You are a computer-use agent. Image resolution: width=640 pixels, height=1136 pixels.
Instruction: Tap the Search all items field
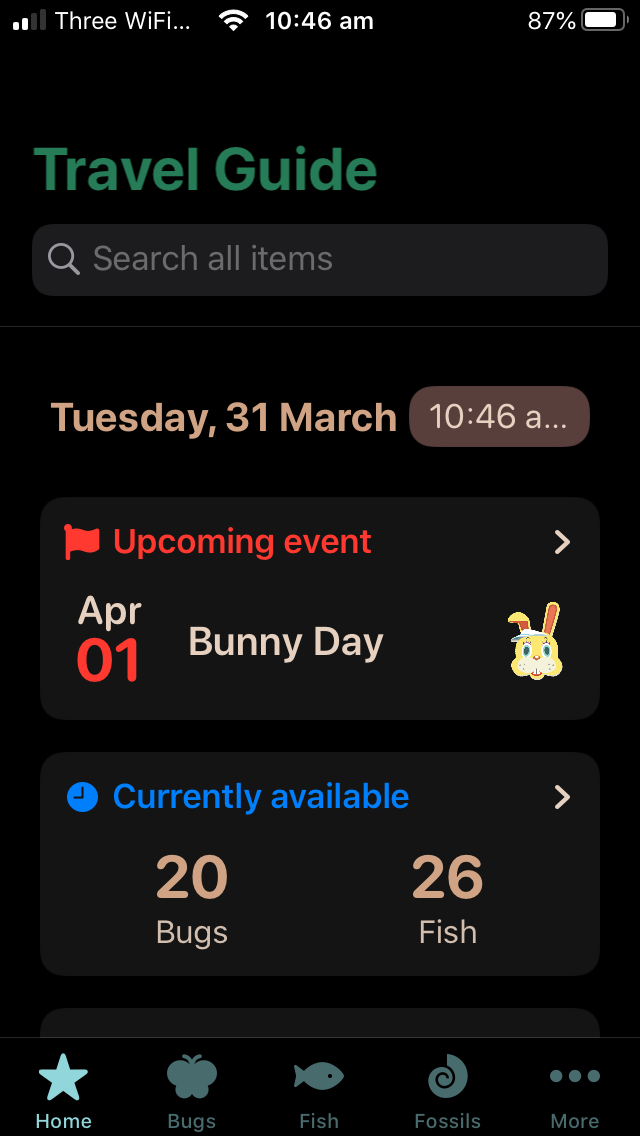coord(320,260)
